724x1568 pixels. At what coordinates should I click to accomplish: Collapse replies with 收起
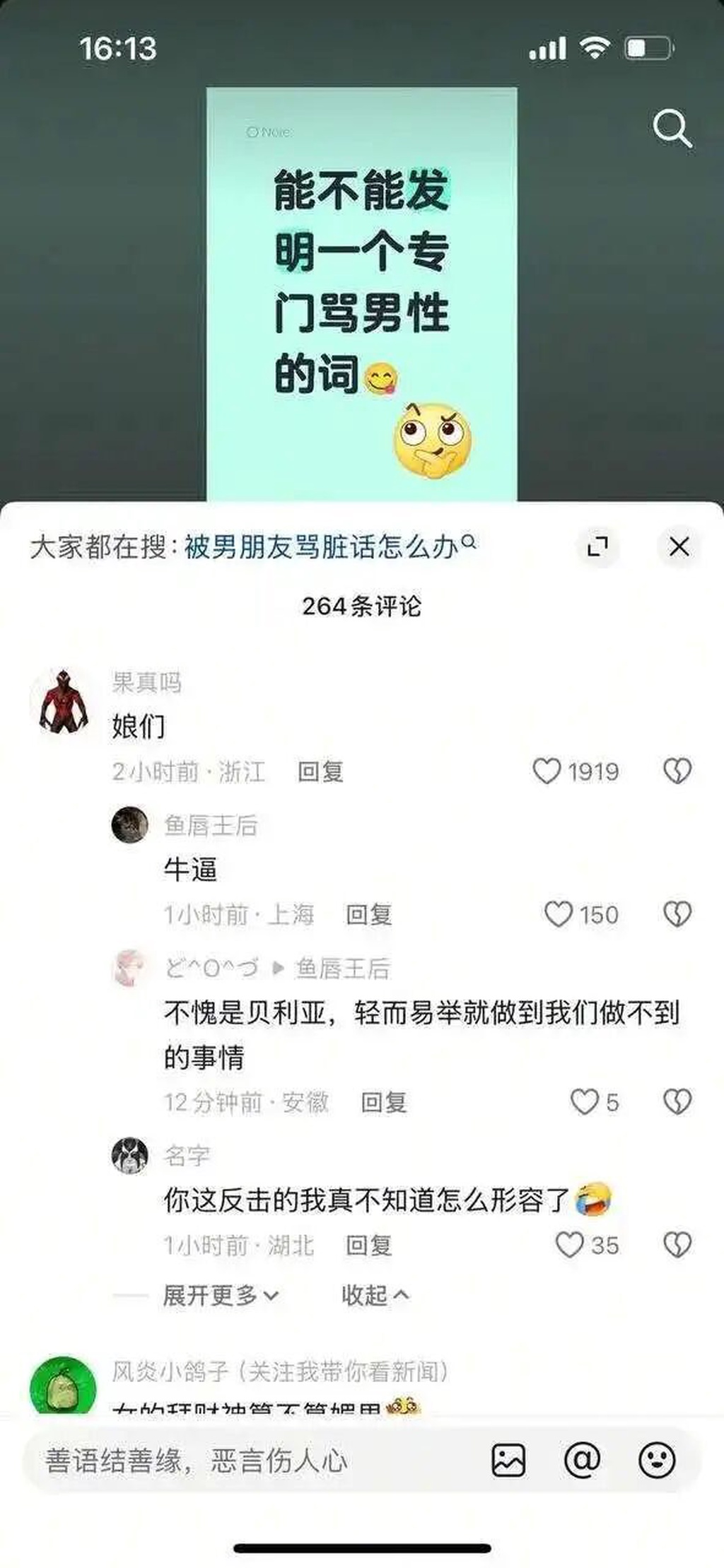click(x=375, y=1295)
